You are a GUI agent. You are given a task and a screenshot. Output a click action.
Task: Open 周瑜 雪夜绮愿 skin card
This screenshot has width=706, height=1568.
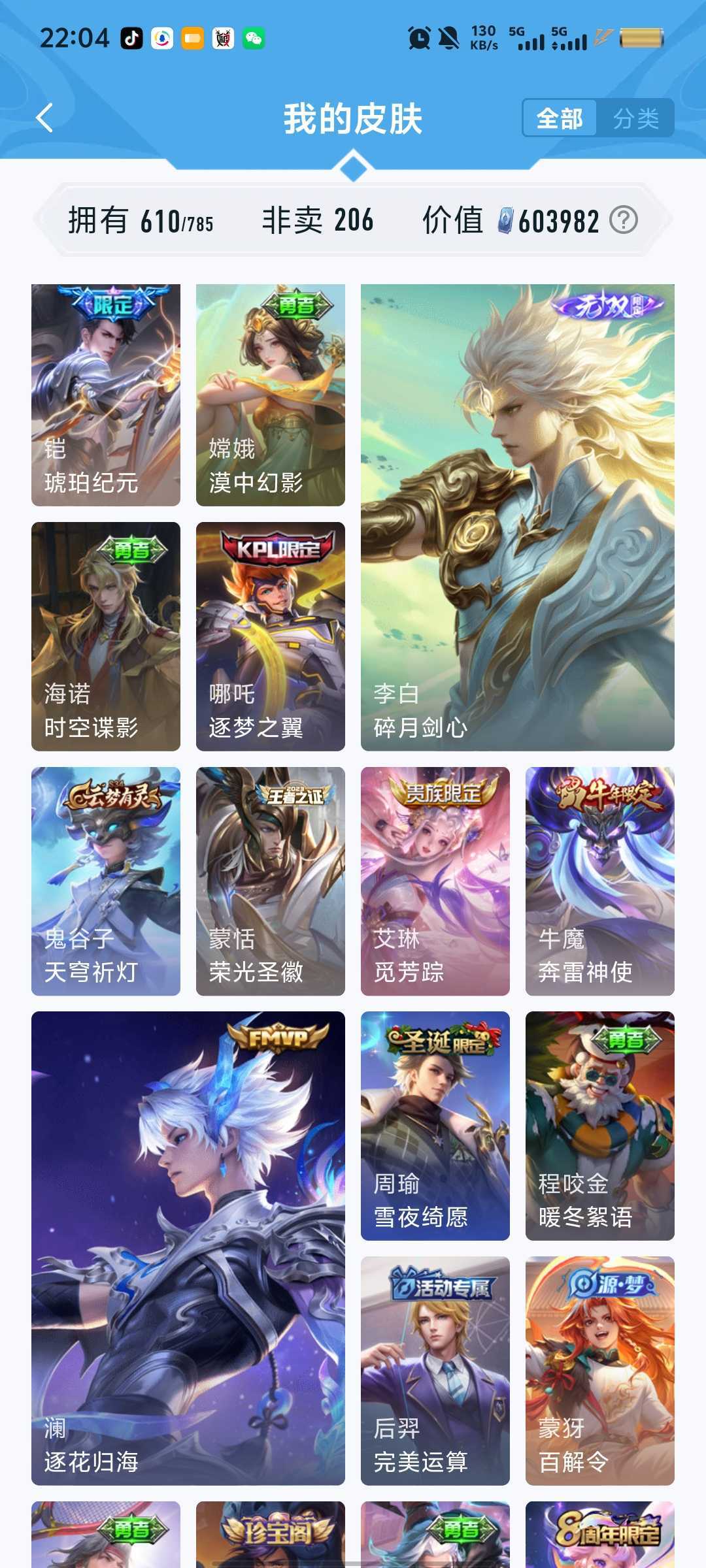coord(435,1126)
